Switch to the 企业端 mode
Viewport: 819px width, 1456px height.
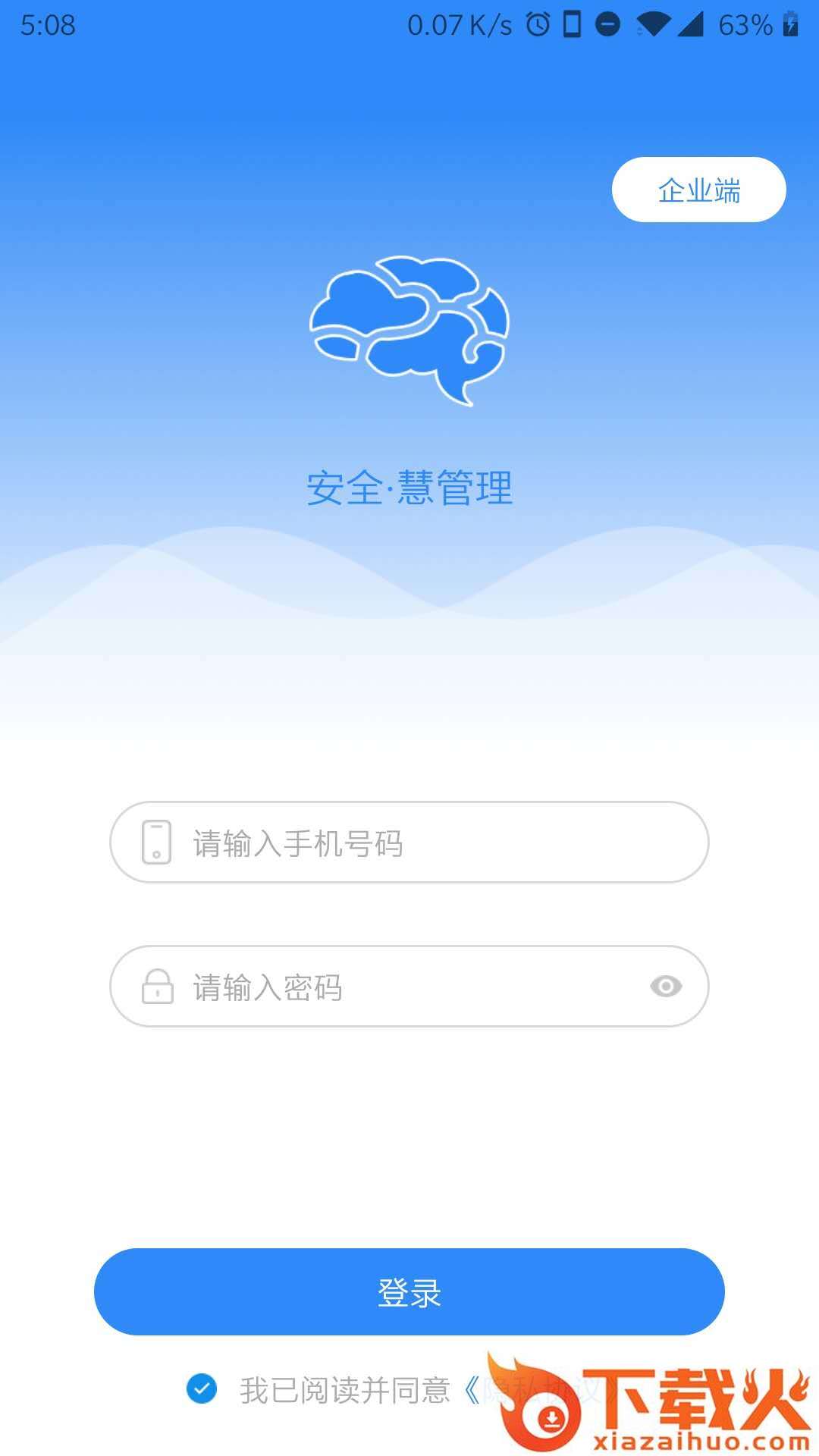click(698, 190)
